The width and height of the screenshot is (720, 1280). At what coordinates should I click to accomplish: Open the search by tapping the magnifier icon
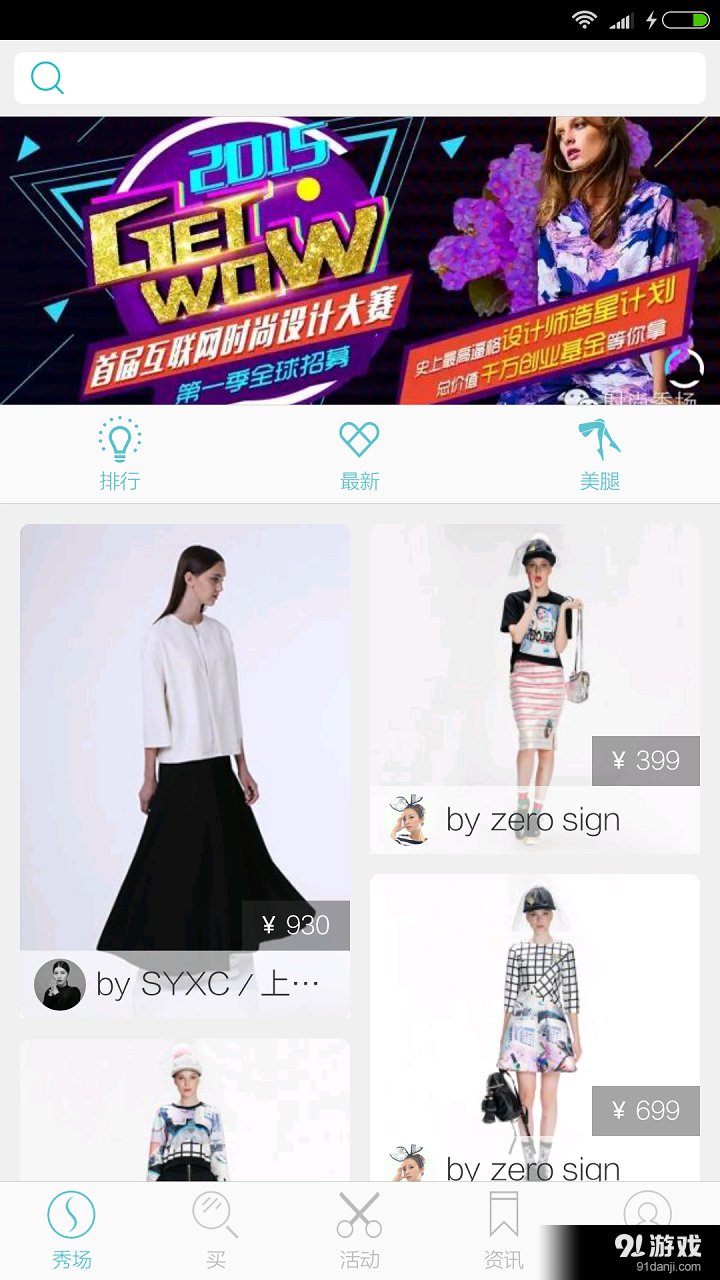click(47, 77)
